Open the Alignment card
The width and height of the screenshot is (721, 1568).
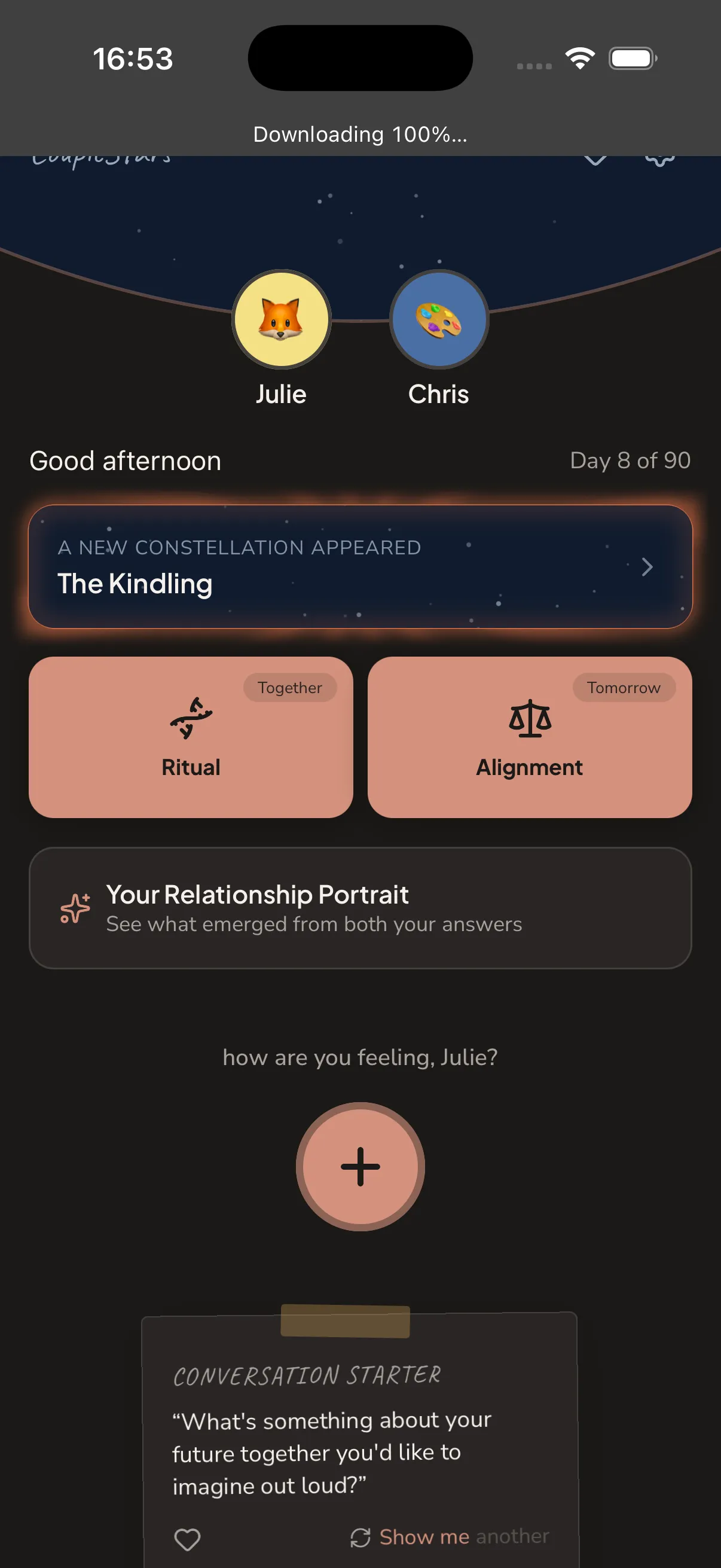(529, 737)
